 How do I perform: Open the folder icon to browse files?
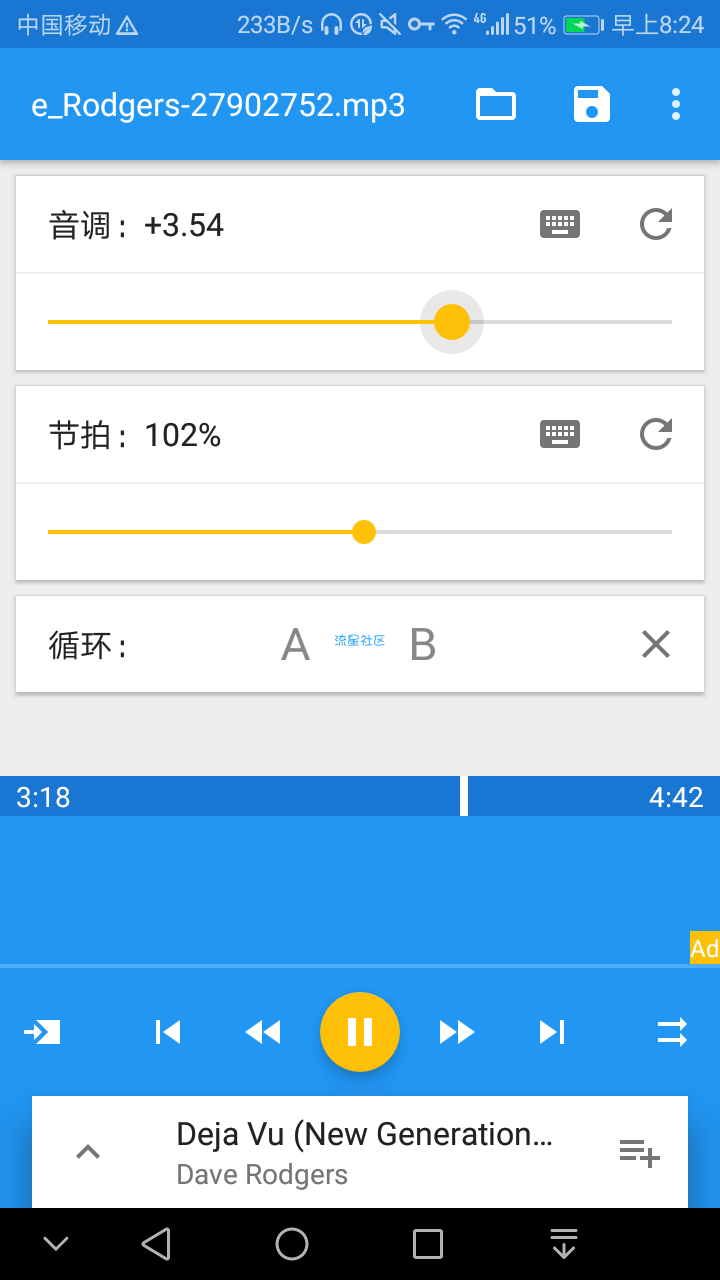pos(496,104)
